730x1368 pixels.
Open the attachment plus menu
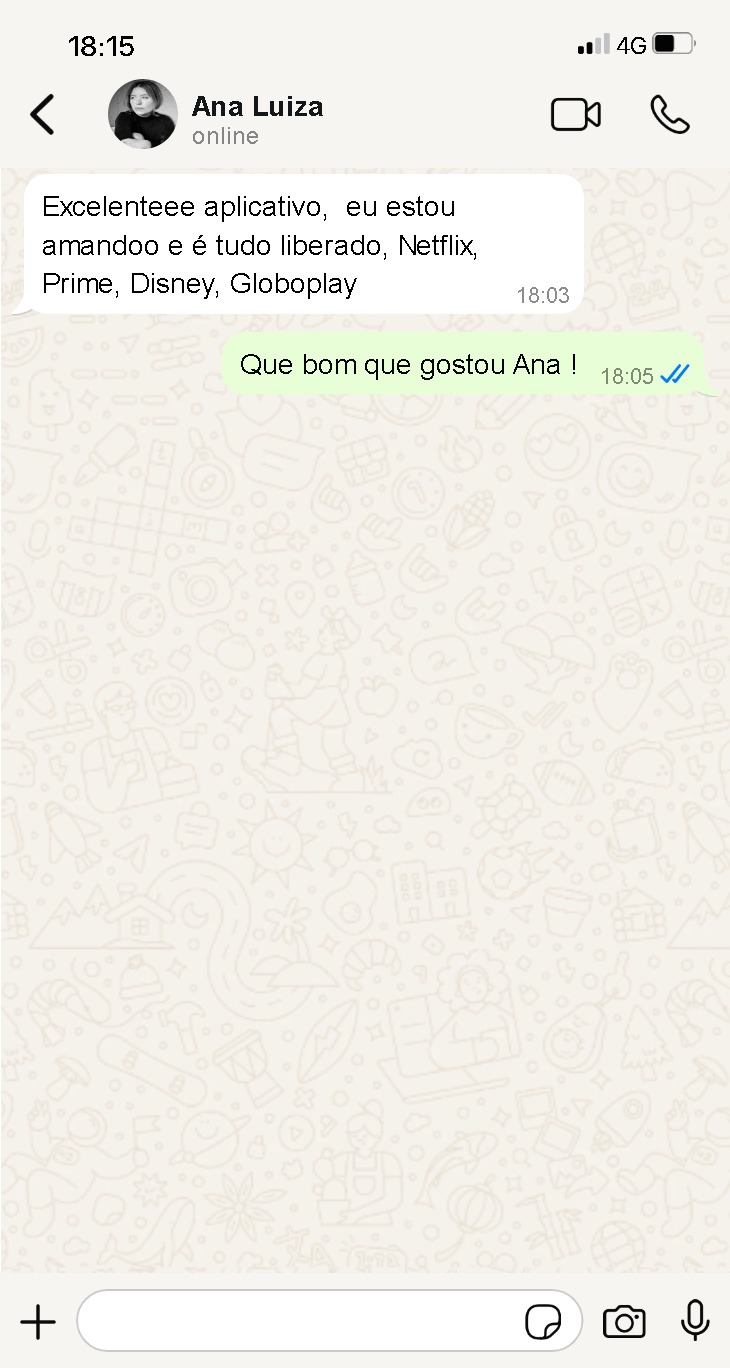coord(38,1322)
